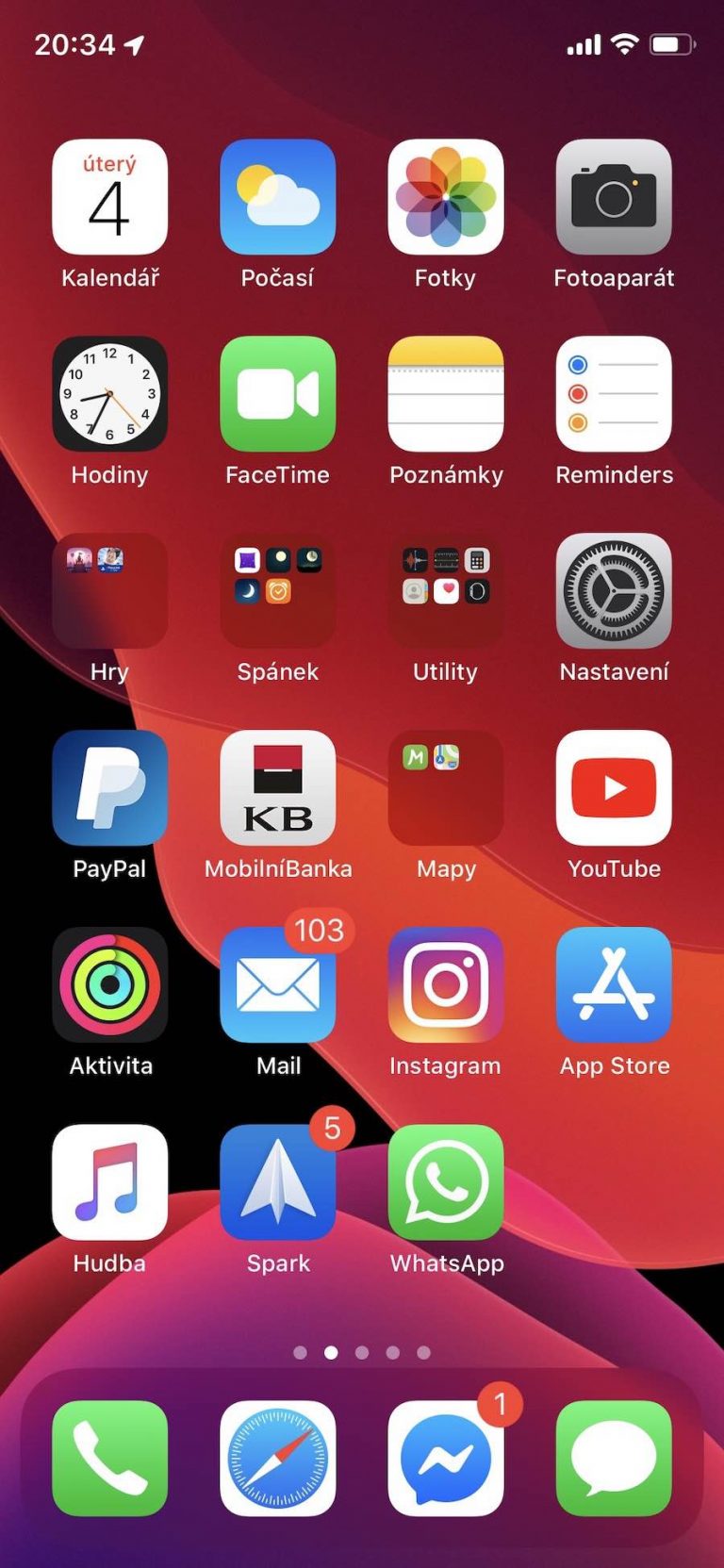Open Mail with 103 unread messages
The image size is (724, 1568).
(278, 984)
